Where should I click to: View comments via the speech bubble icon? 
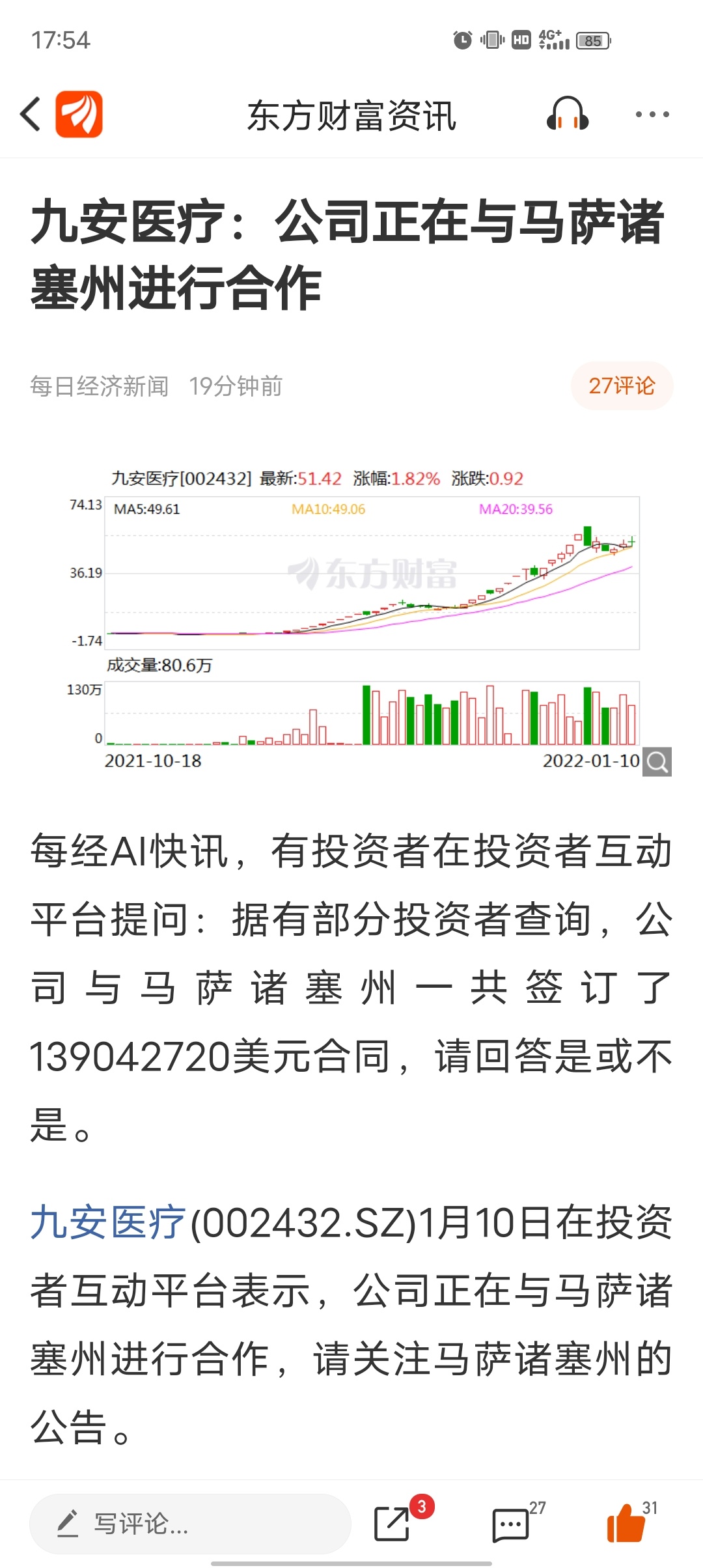click(x=510, y=1524)
